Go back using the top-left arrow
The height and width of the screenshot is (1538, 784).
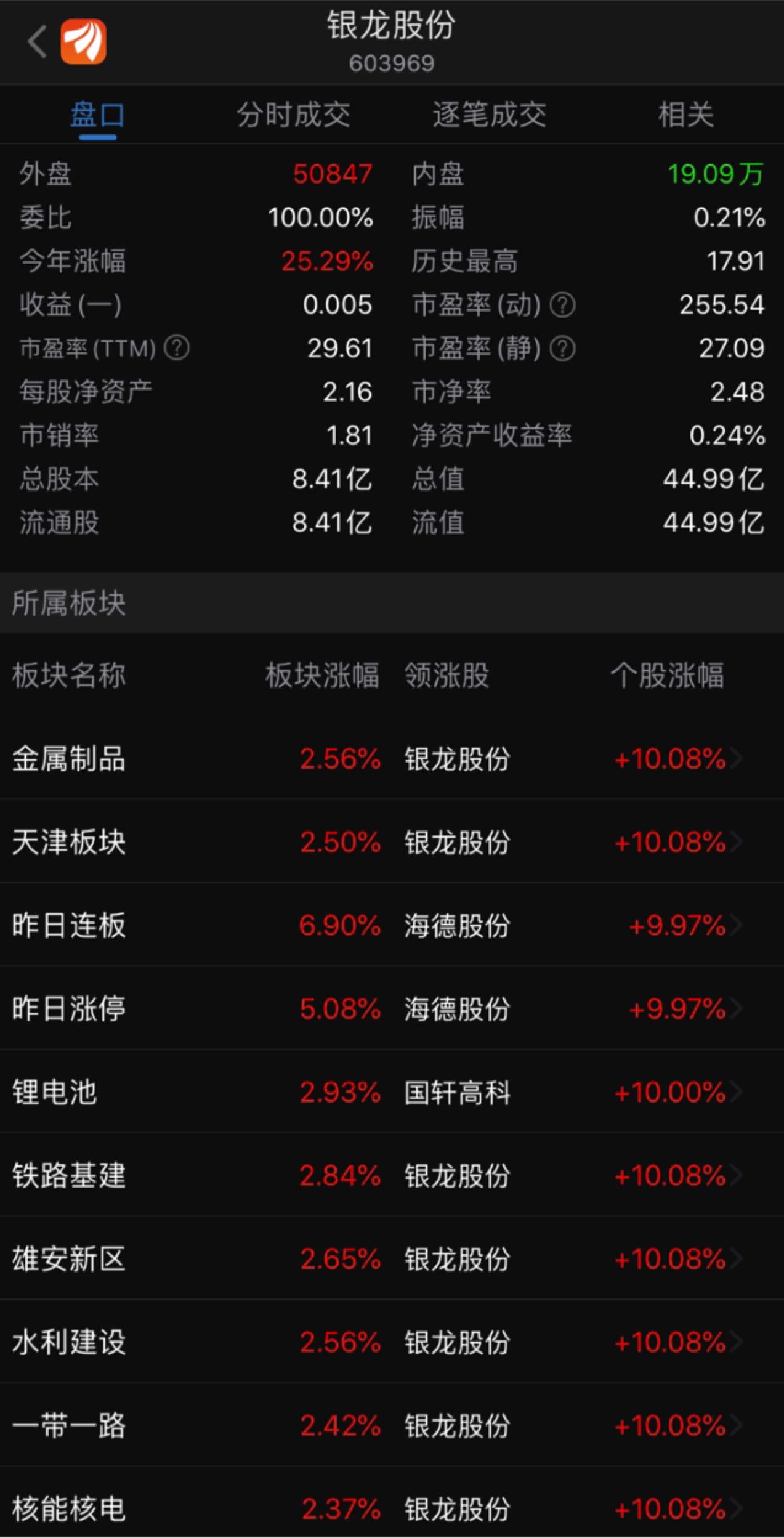pos(37,42)
